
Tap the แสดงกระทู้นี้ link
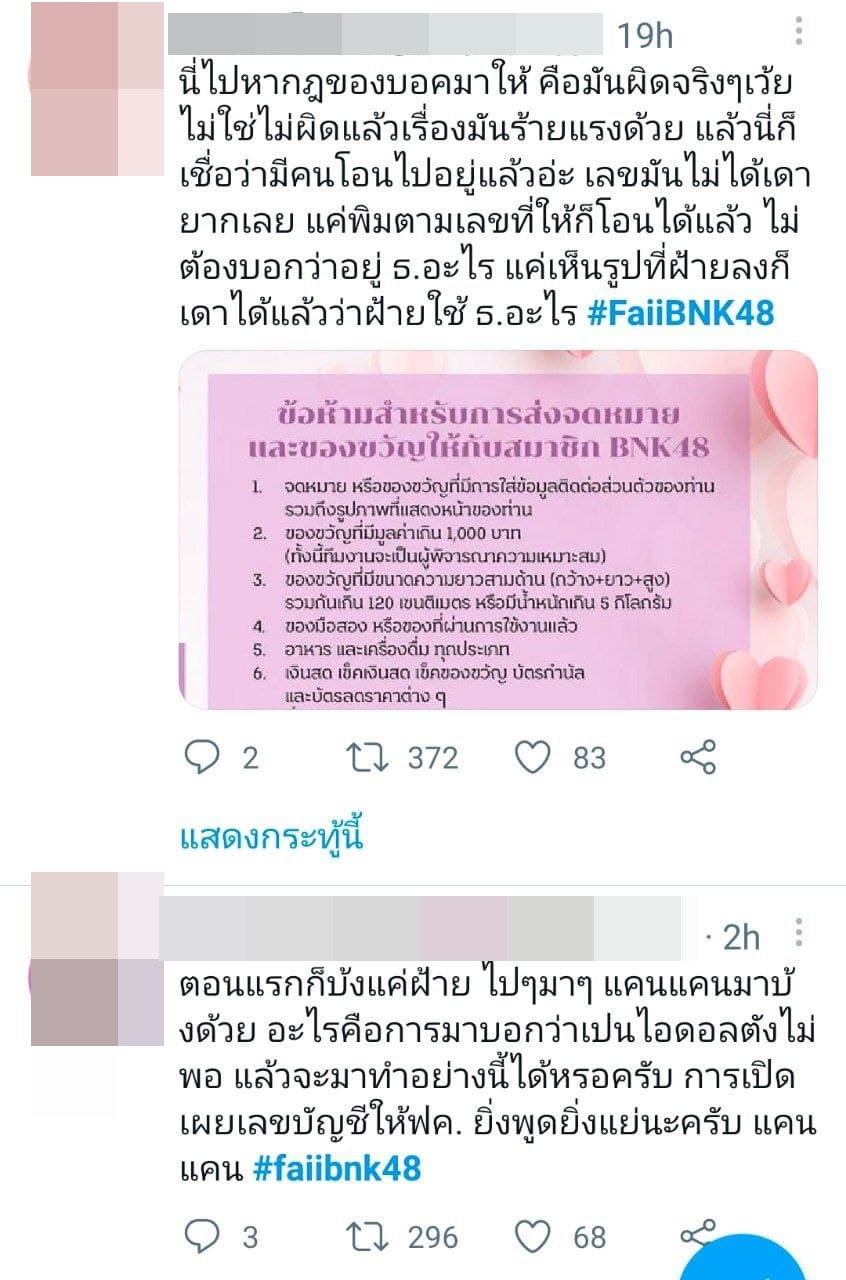click(271, 837)
